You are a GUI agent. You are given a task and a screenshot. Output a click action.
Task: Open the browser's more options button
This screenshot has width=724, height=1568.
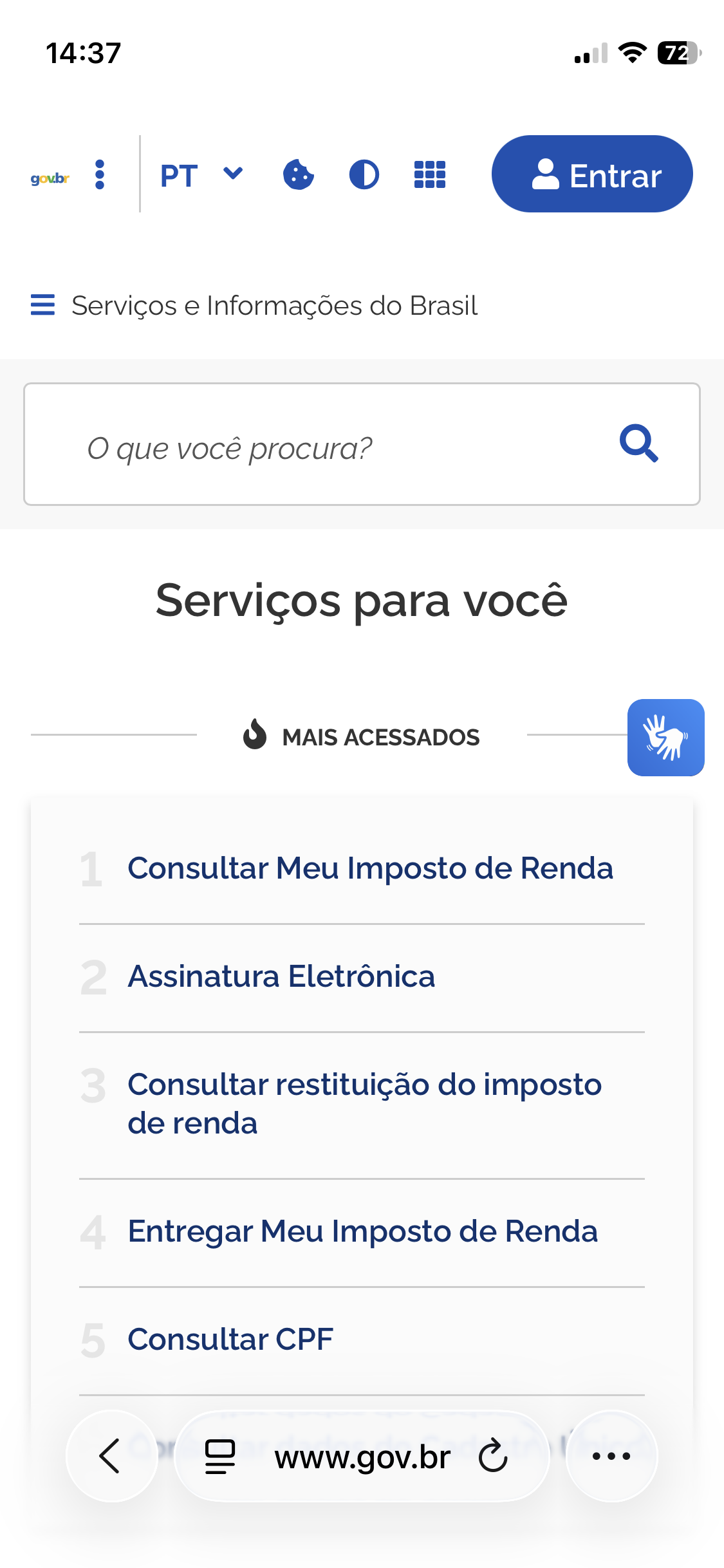[611, 1456]
